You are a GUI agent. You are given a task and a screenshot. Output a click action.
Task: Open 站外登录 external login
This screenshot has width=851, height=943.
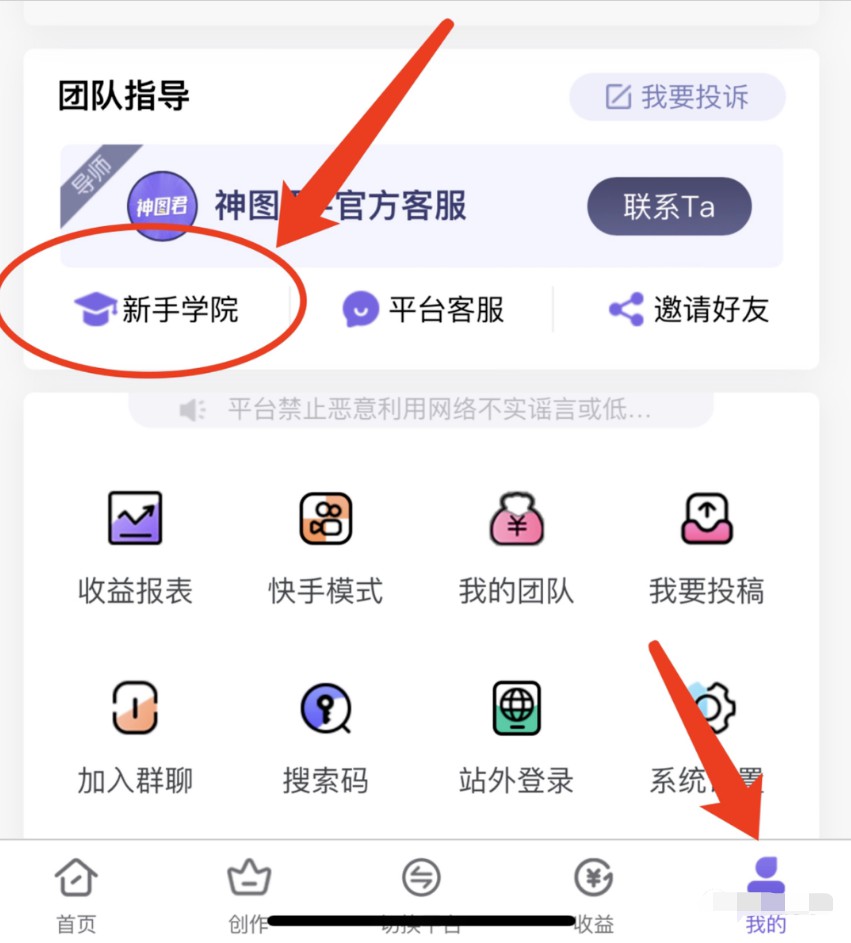pos(516,735)
